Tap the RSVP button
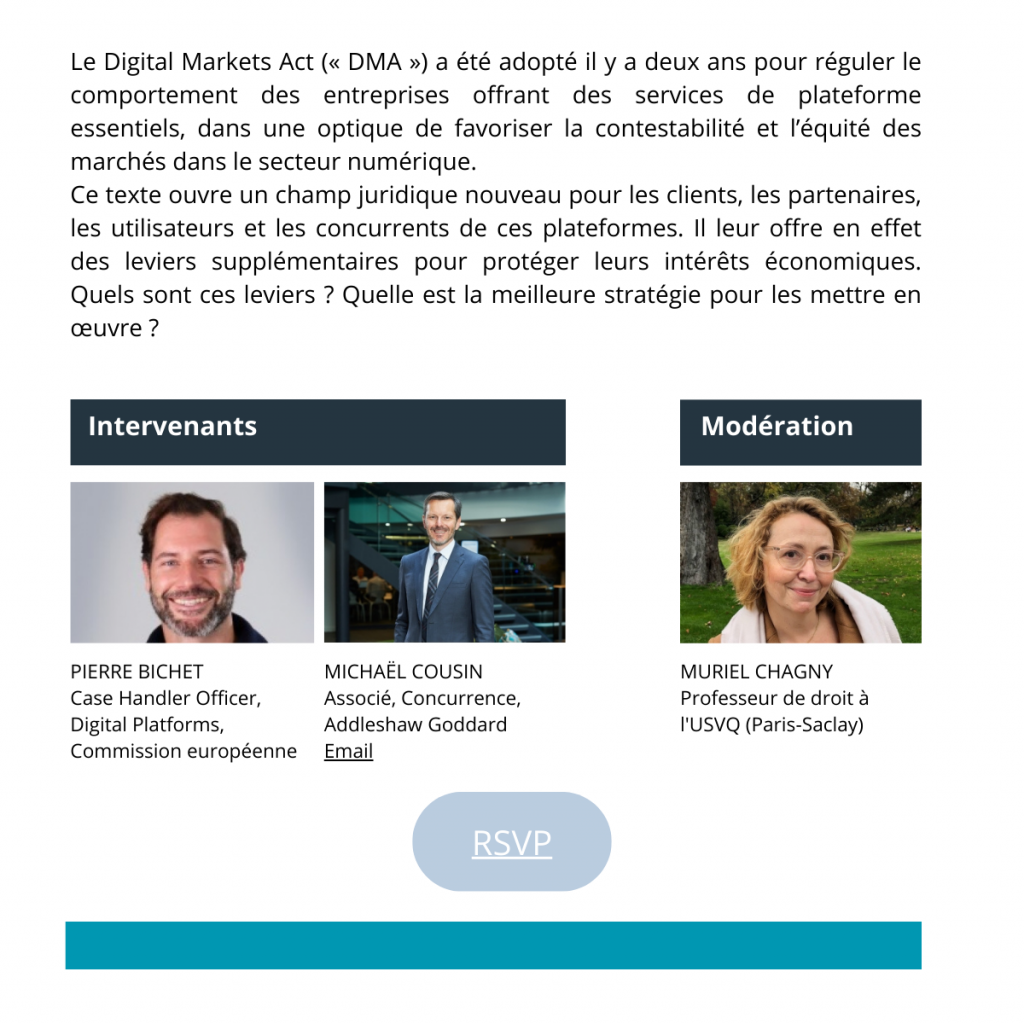Image resolution: width=1024 pixels, height=1024 pixels. 511,842
